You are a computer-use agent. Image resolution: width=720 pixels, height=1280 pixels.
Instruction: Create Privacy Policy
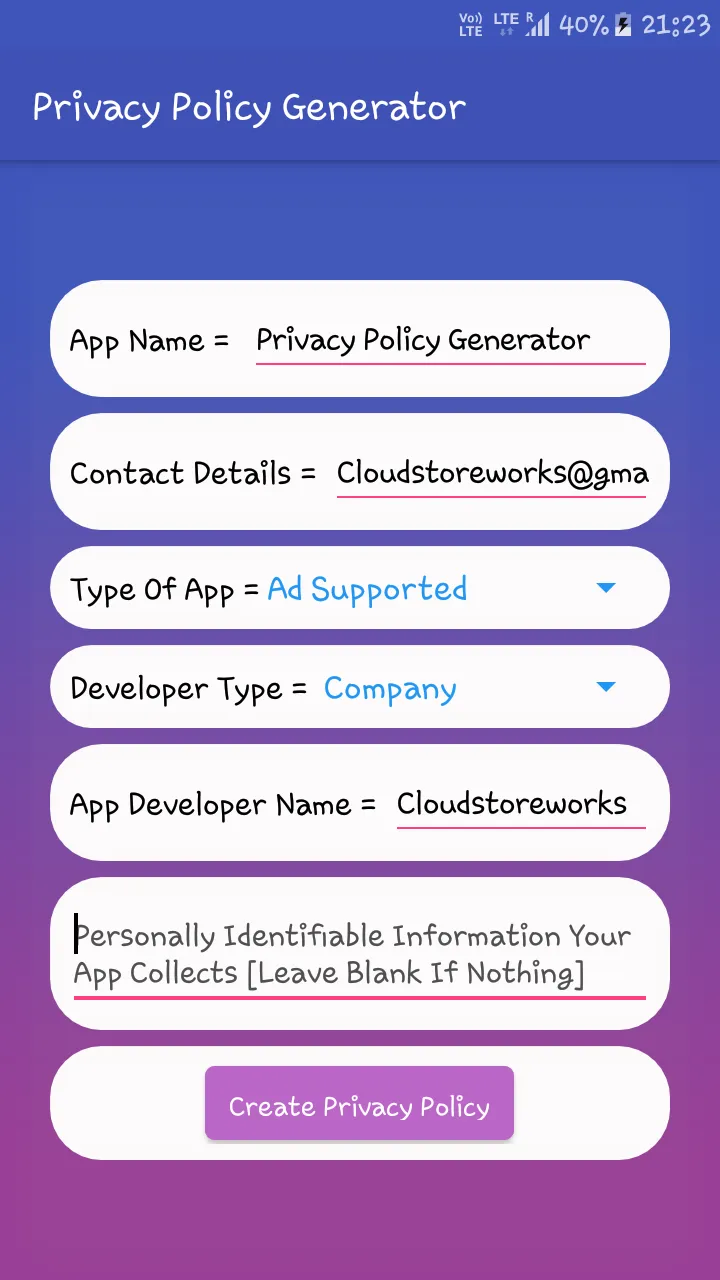point(359,1104)
